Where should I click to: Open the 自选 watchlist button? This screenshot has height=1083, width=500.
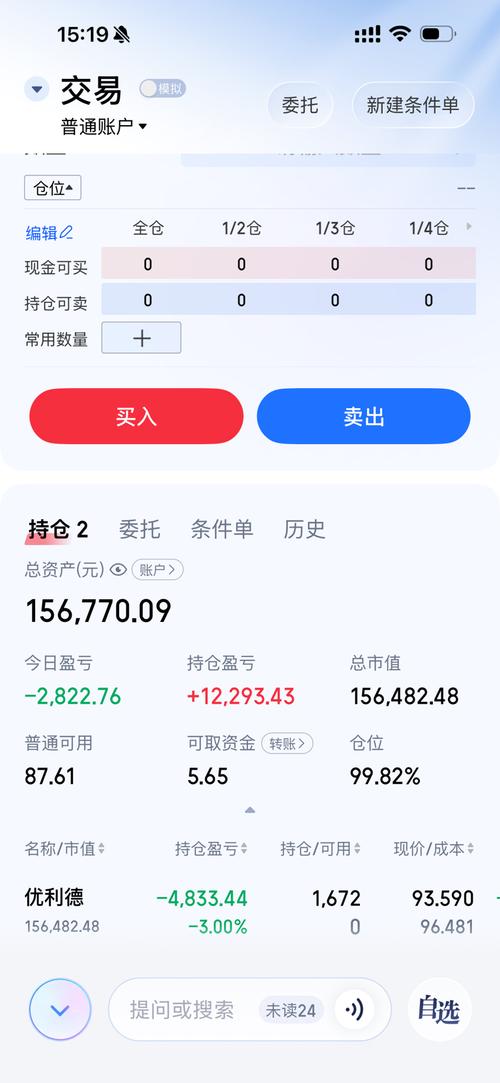point(439,1010)
